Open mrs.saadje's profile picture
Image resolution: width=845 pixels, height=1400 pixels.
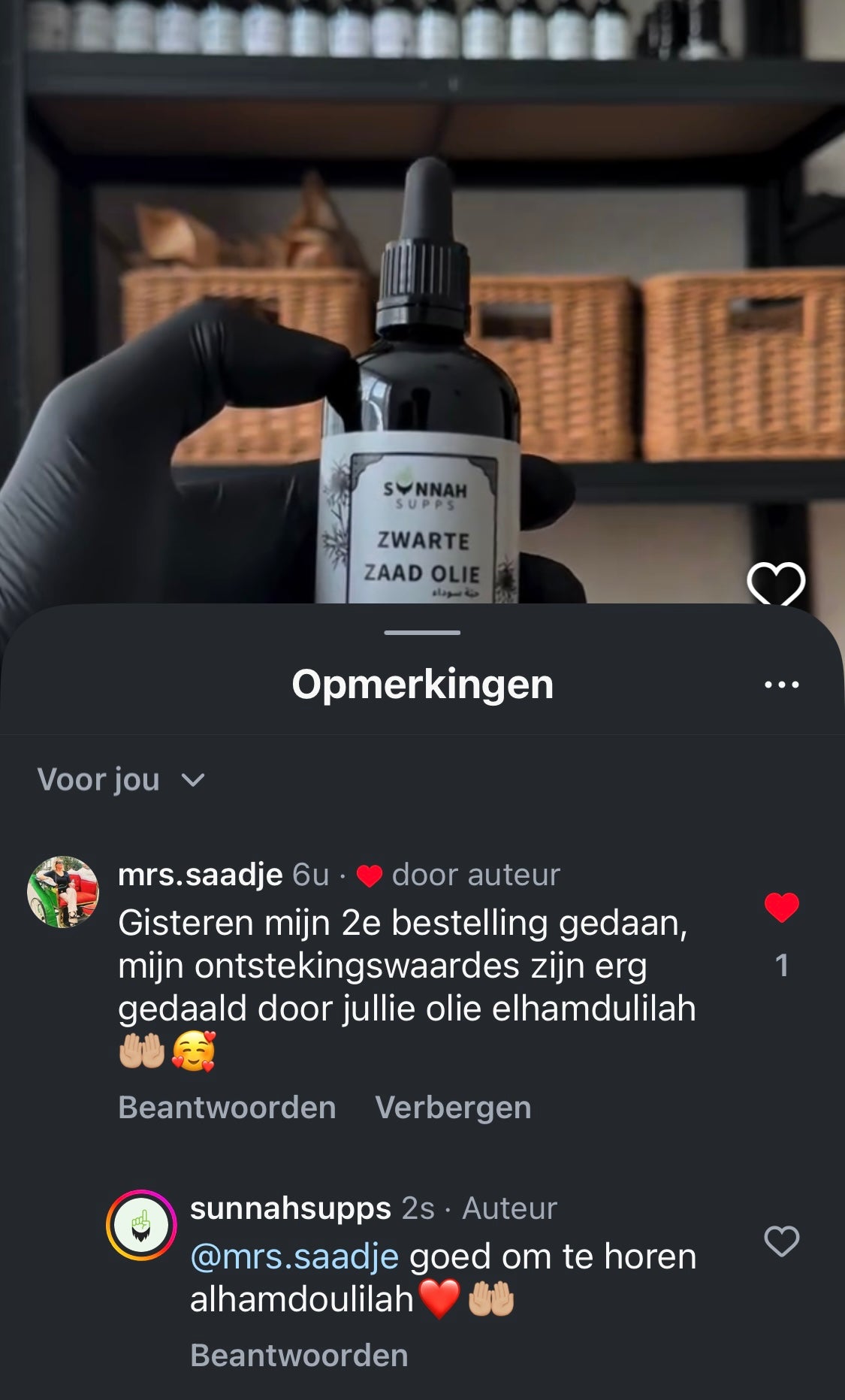pyautogui.click(x=63, y=891)
